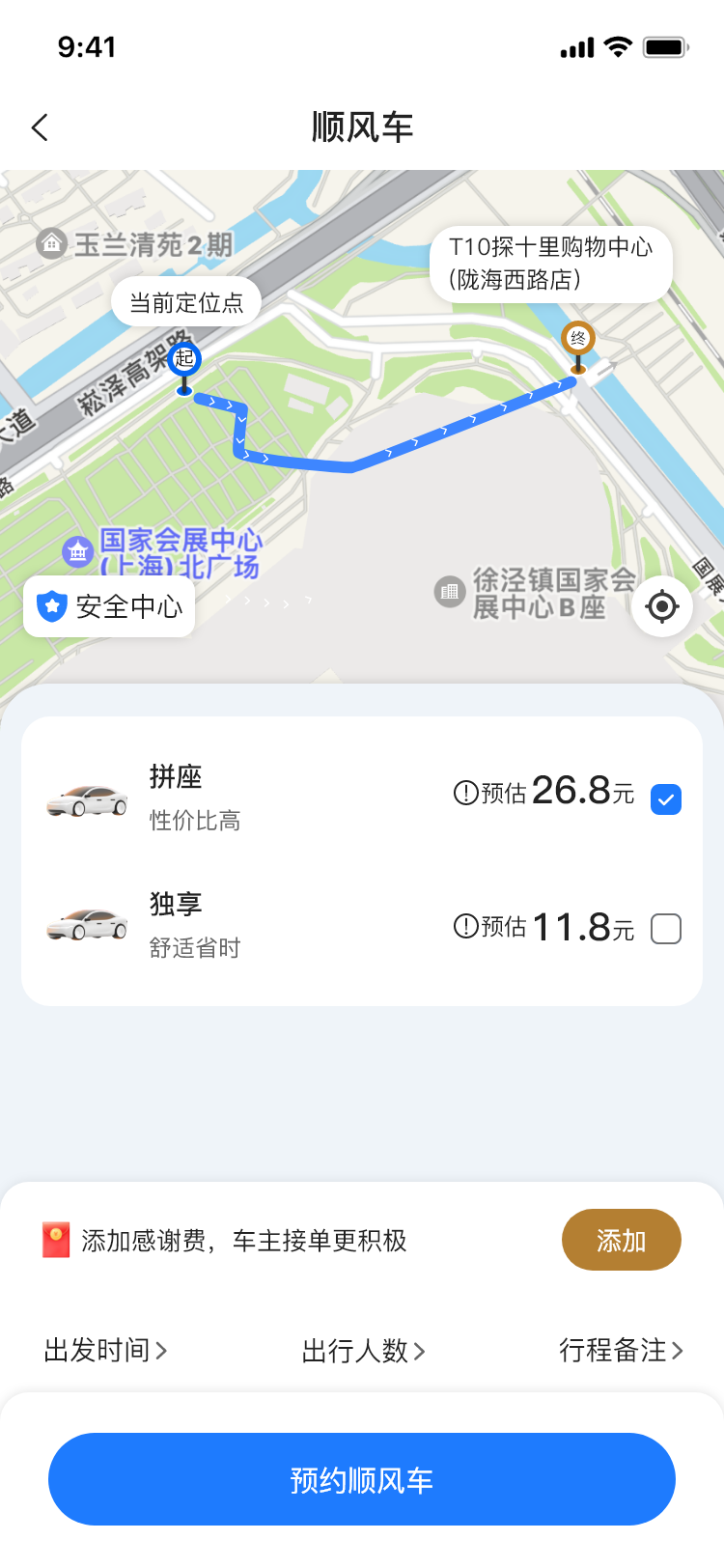Tap the 当前定位点 start location bubble
Screen dimensions: 724x1568
pos(186,303)
